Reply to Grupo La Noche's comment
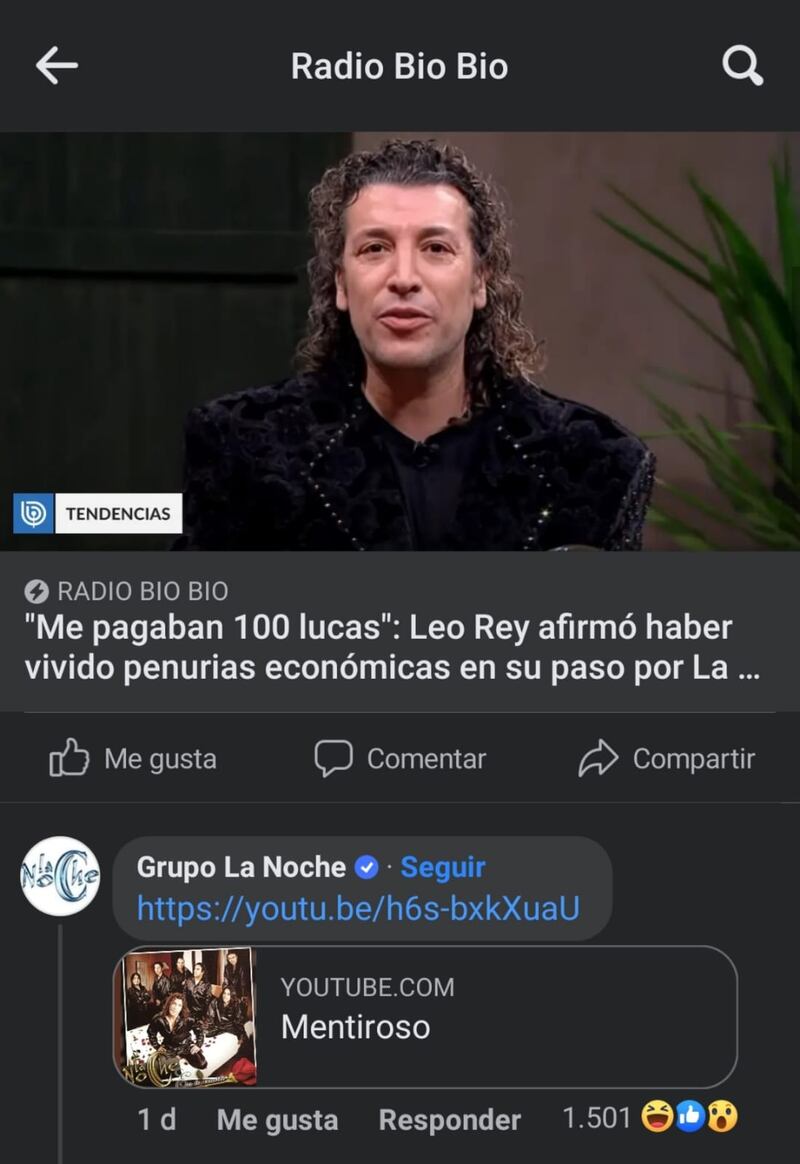 (x=449, y=1120)
